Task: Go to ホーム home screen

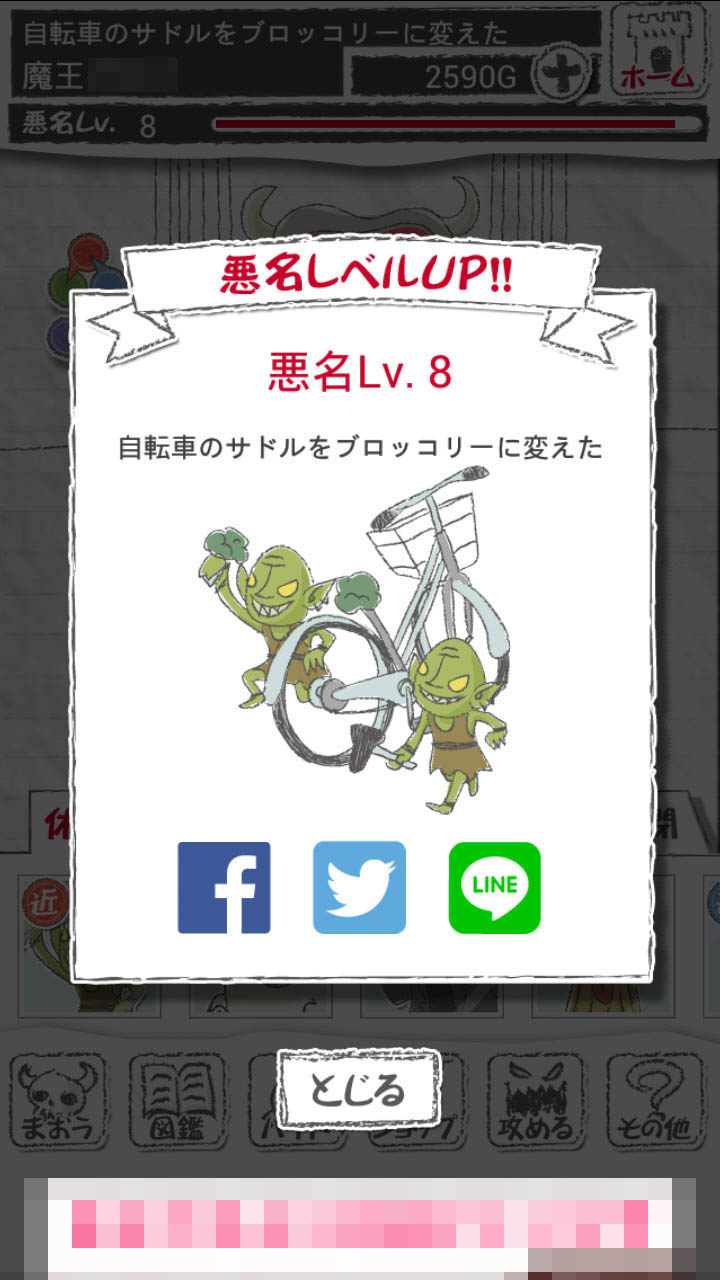Action: tap(657, 50)
